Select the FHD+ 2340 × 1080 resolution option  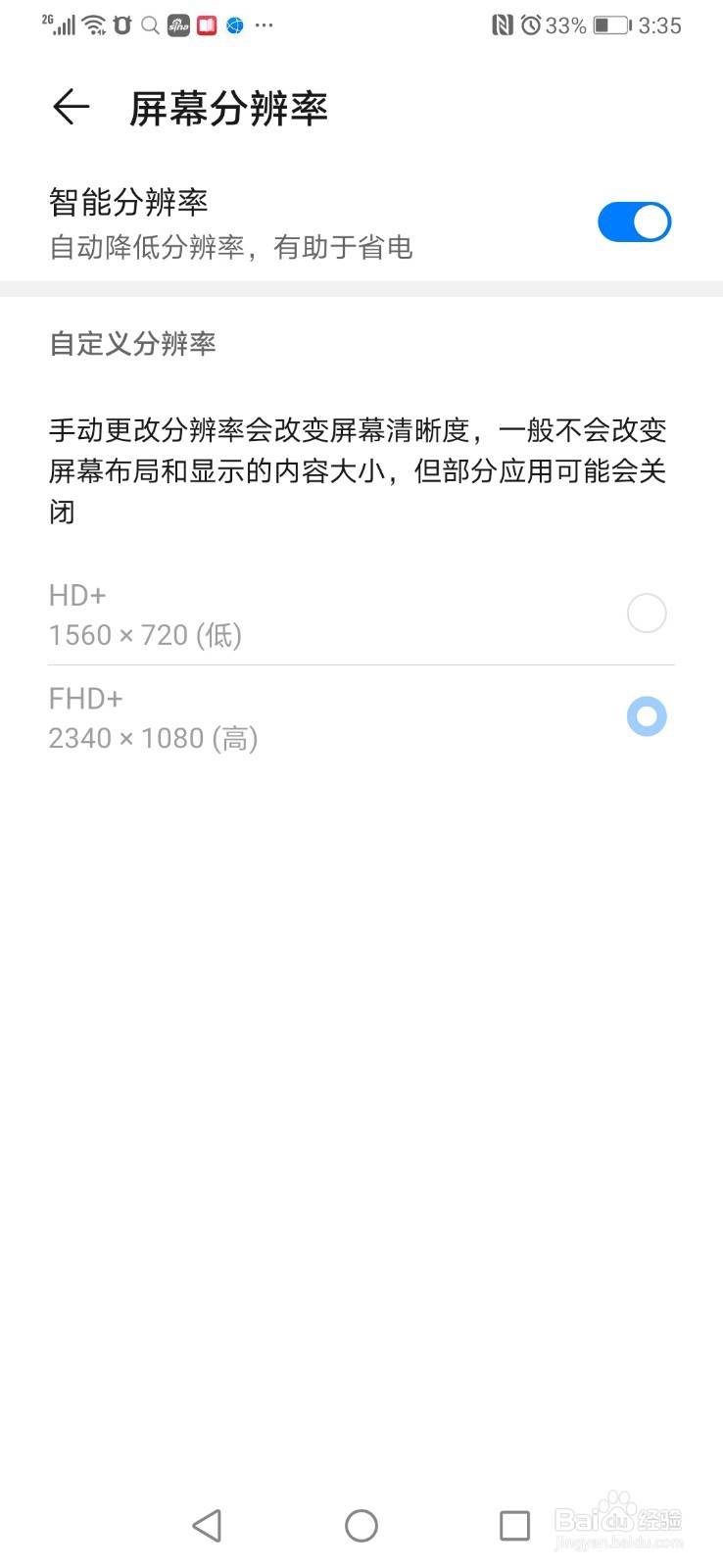[647, 716]
